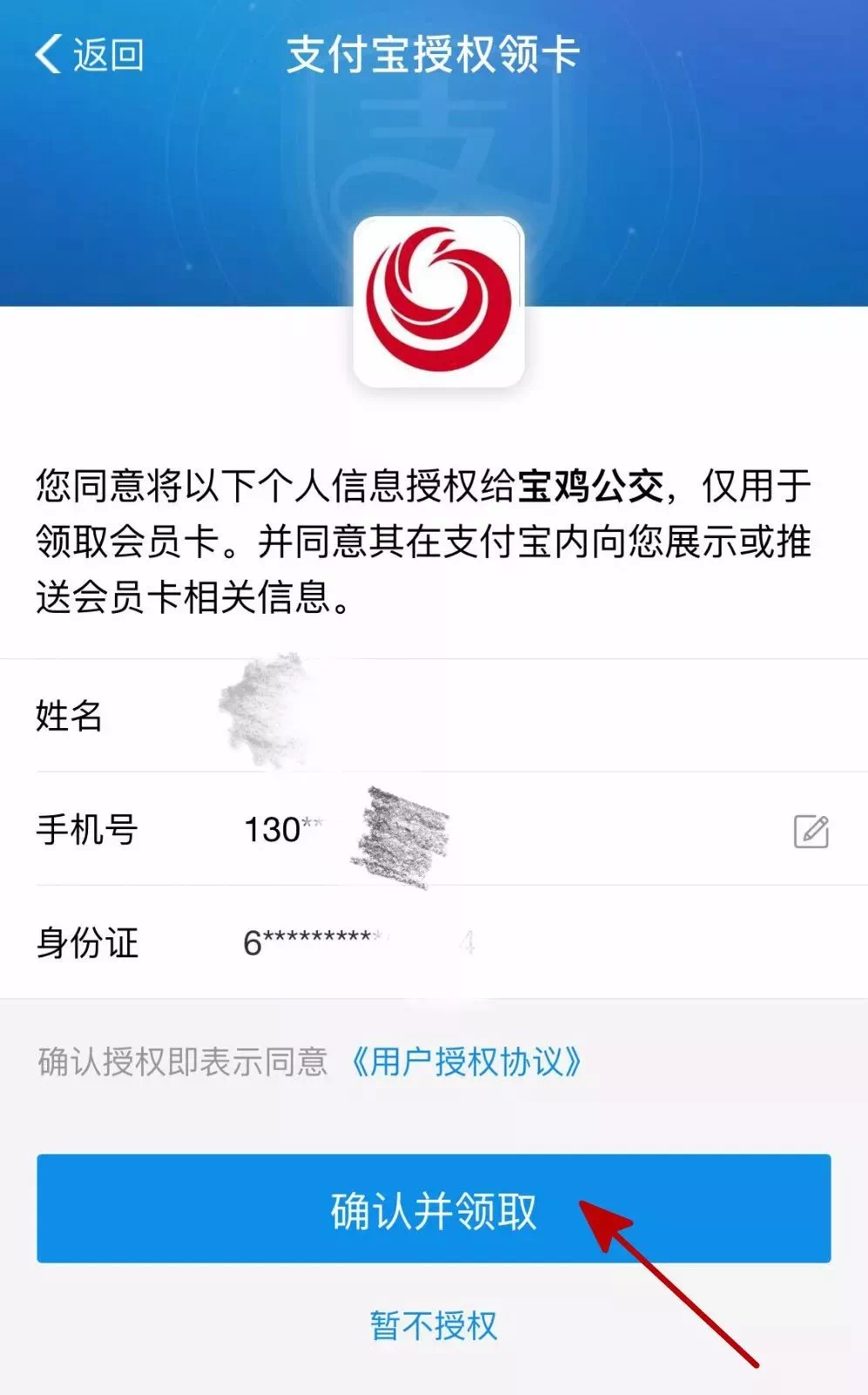Viewport: 868px width, 1395px height.
Task: Open the 用户授权协议 agreement link
Action: [x=465, y=1062]
